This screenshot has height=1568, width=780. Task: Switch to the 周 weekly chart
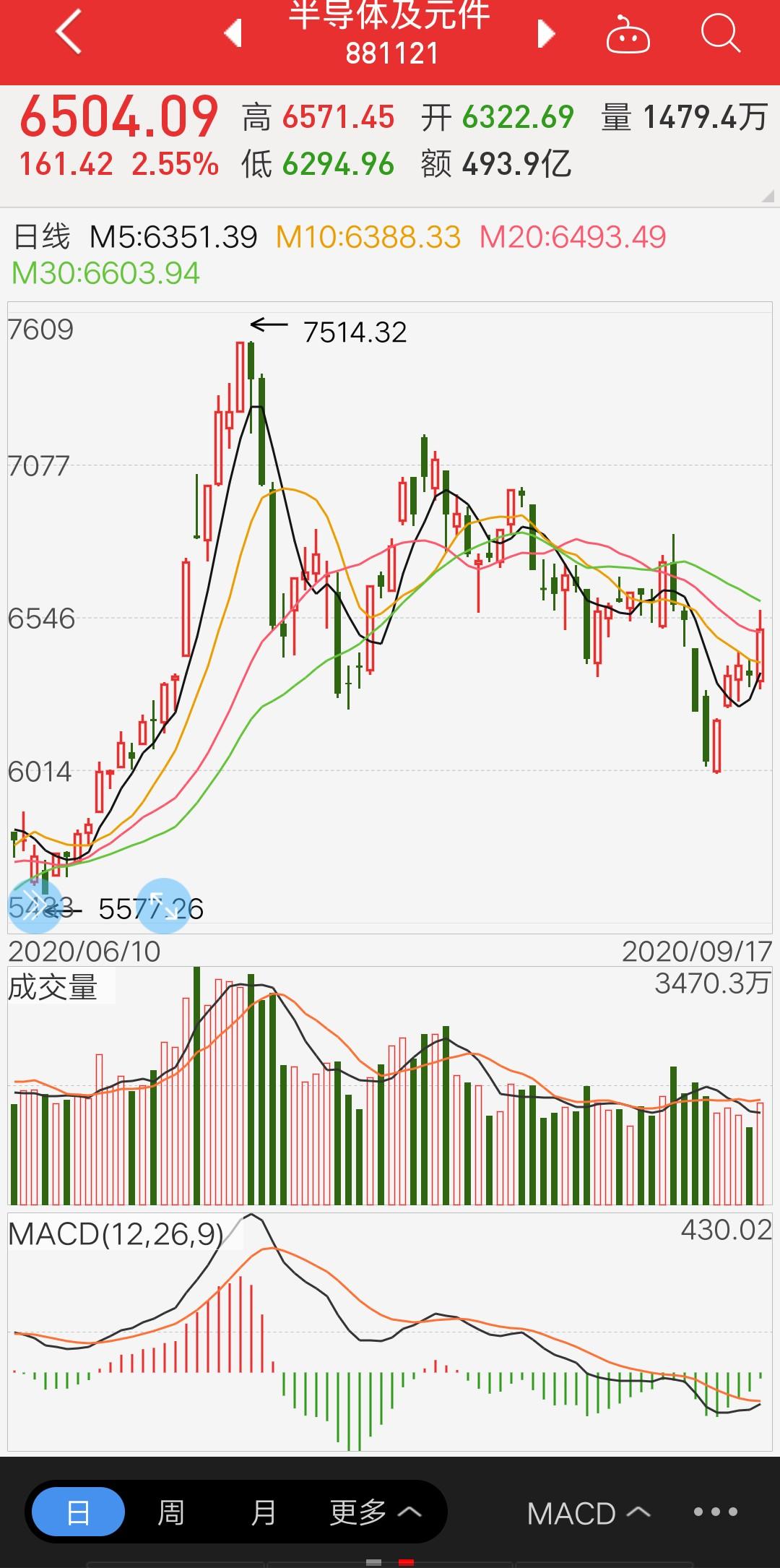pos(170,1512)
